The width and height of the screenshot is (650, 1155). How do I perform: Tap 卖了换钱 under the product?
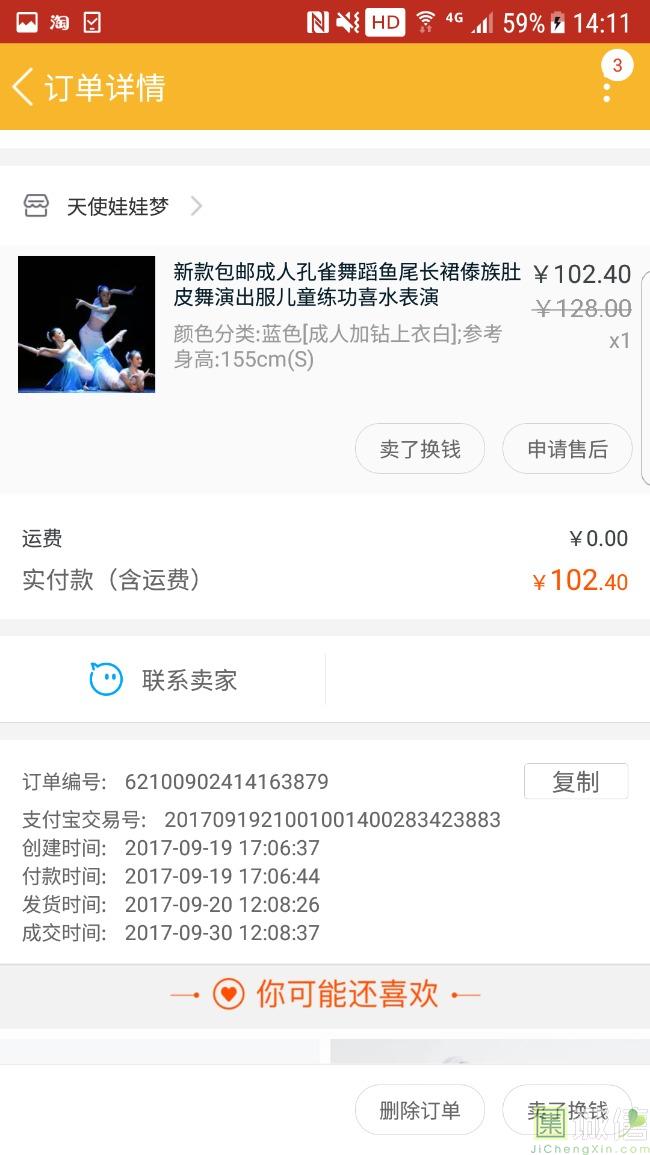point(420,449)
